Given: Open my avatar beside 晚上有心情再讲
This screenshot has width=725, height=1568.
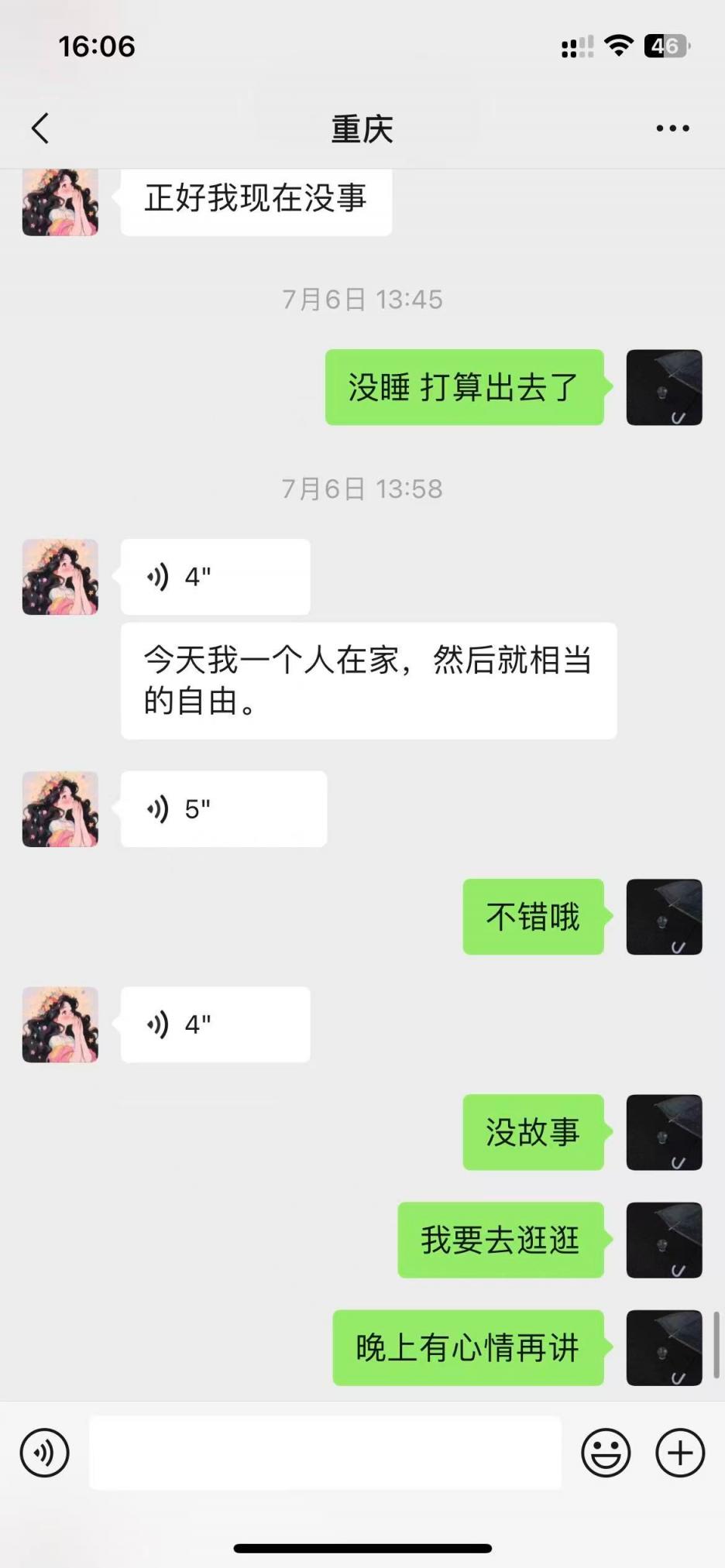Looking at the screenshot, I should click(x=664, y=1347).
